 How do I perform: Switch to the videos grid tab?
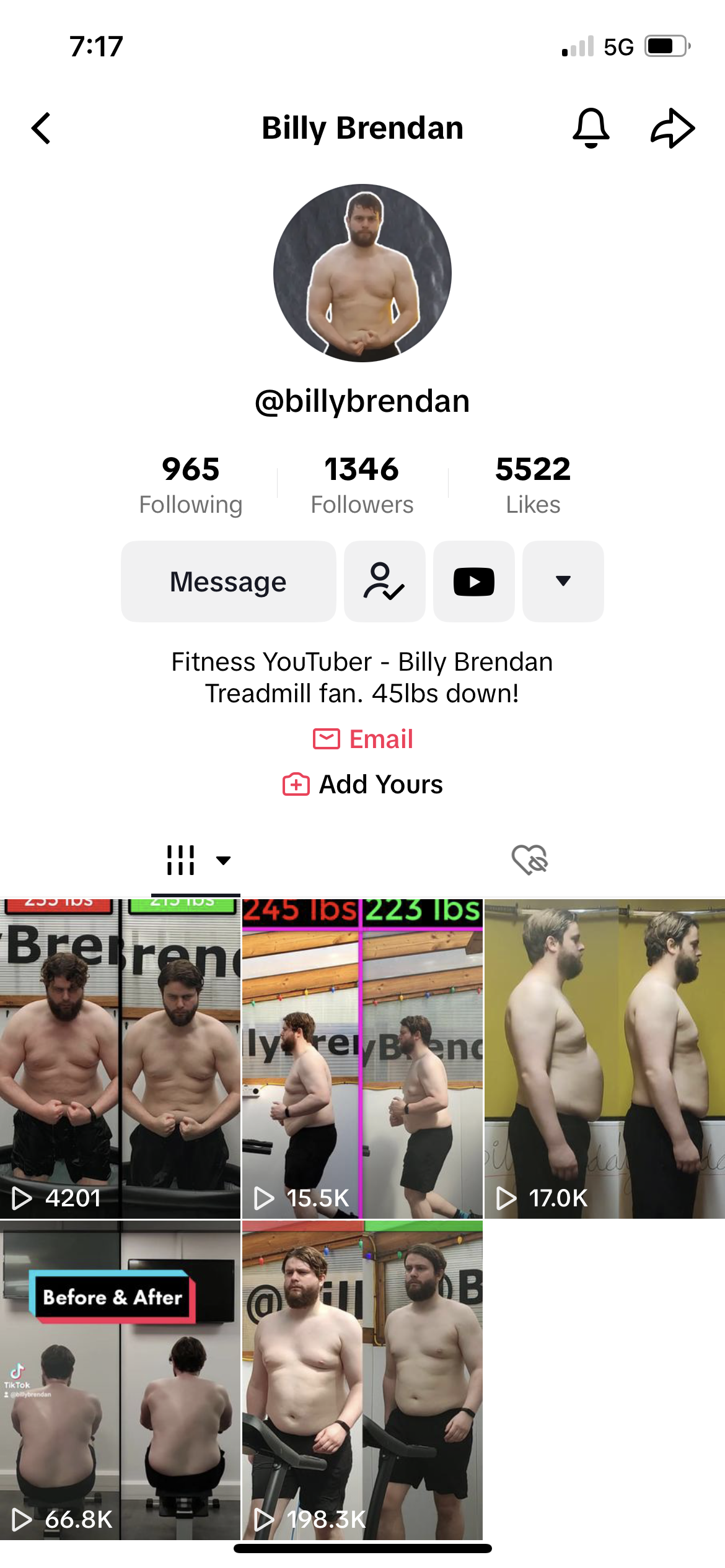click(196, 860)
